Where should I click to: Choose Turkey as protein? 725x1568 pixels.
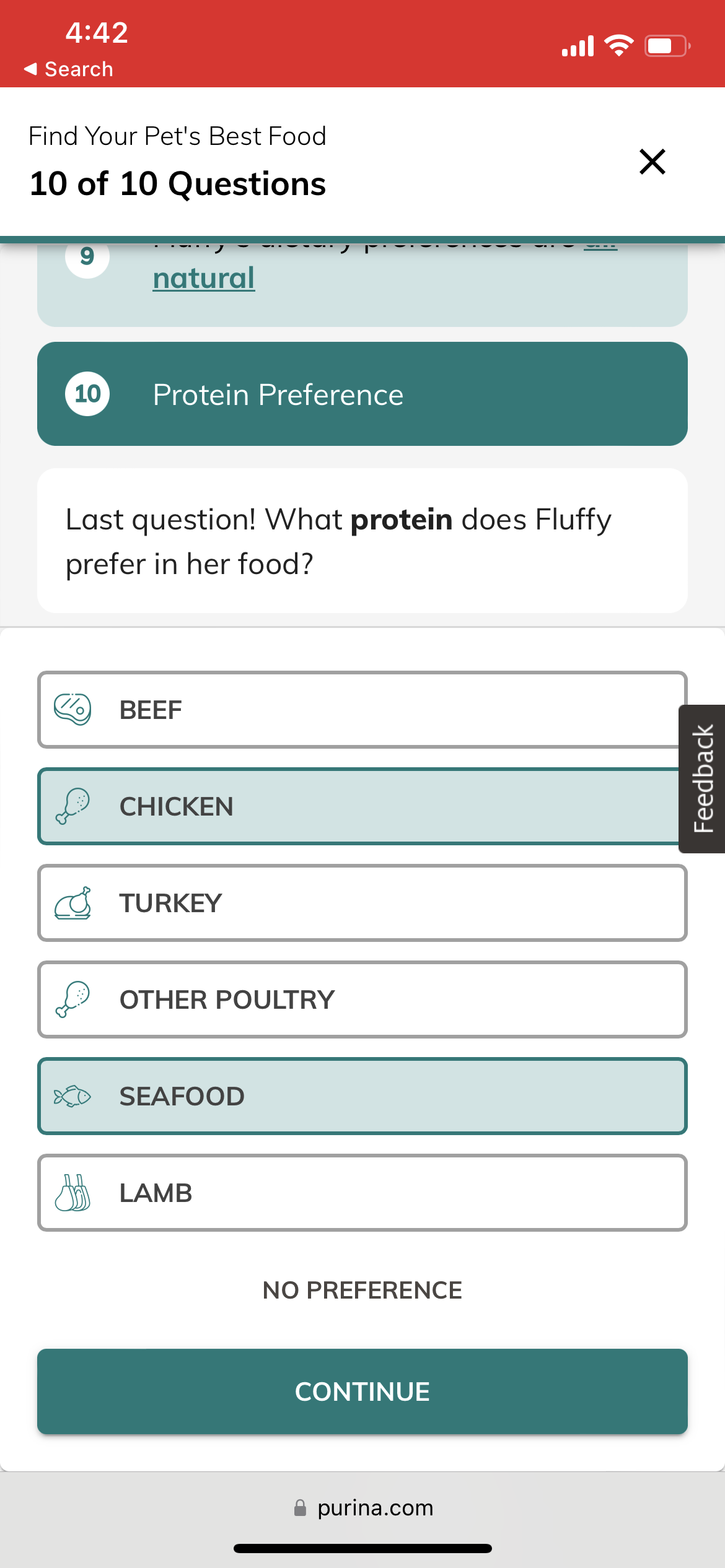(362, 903)
